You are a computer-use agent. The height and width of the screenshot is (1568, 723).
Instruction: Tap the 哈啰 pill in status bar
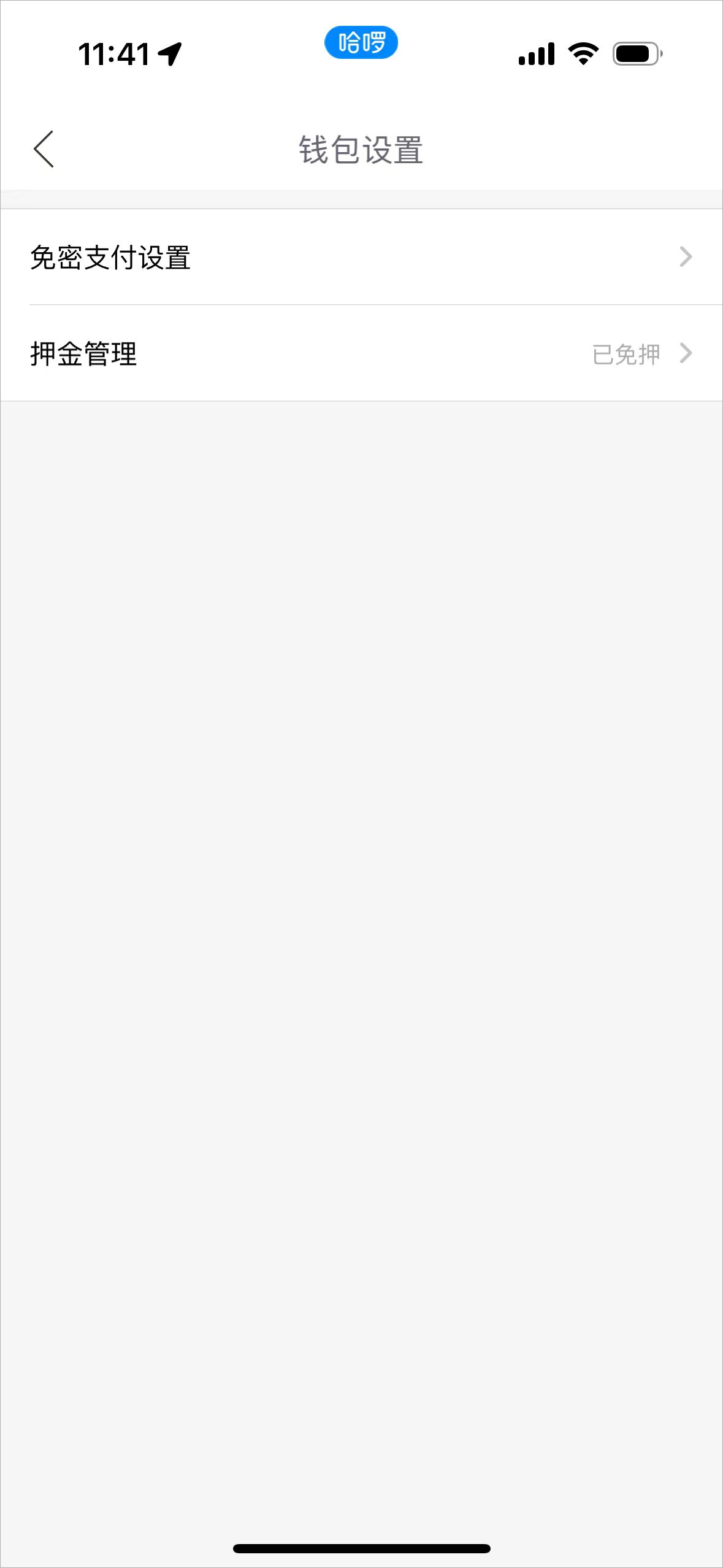(x=361, y=43)
